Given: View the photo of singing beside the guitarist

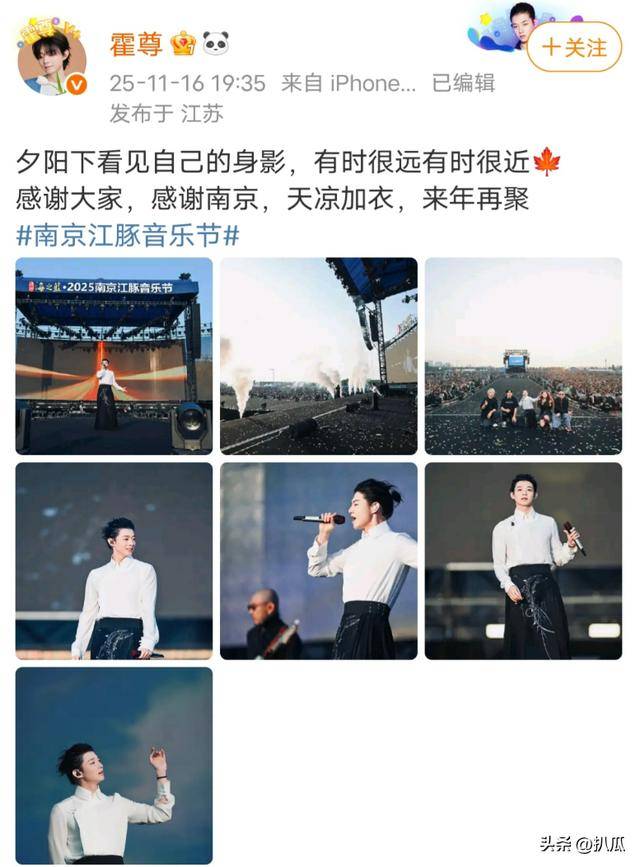Looking at the screenshot, I should tap(318, 560).
